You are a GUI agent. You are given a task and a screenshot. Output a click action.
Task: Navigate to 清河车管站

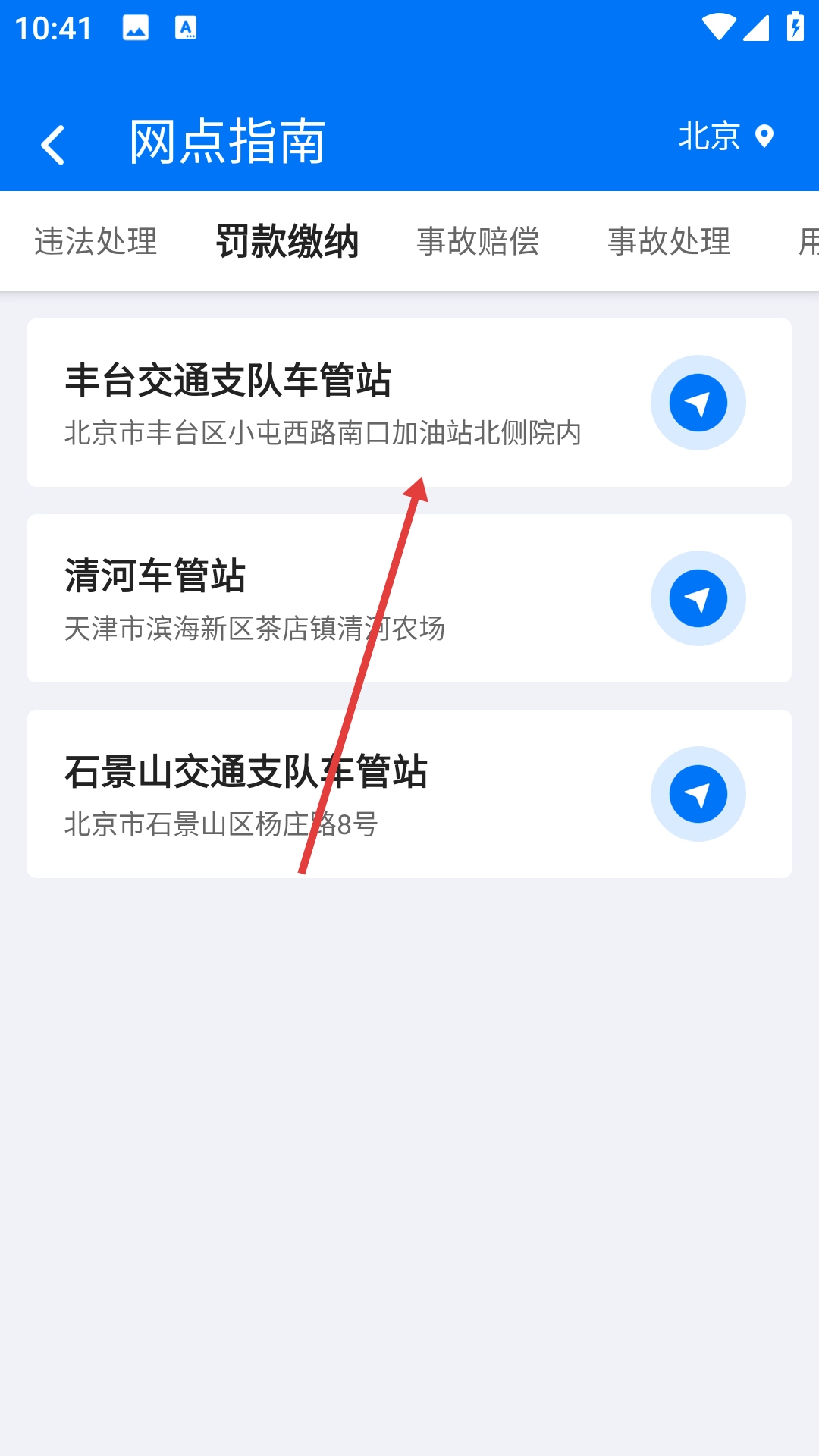coord(698,598)
